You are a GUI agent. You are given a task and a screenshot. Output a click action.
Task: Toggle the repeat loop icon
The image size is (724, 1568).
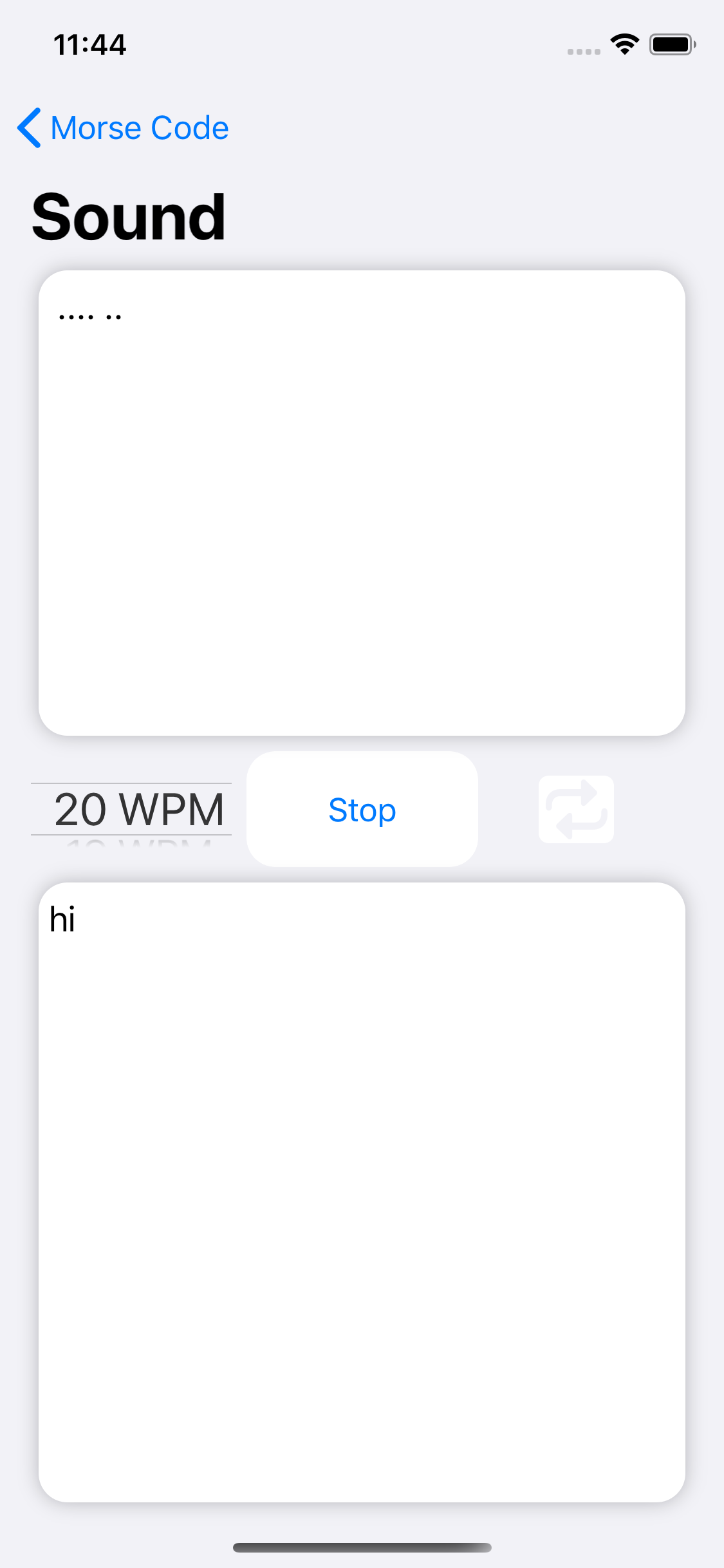tap(576, 809)
